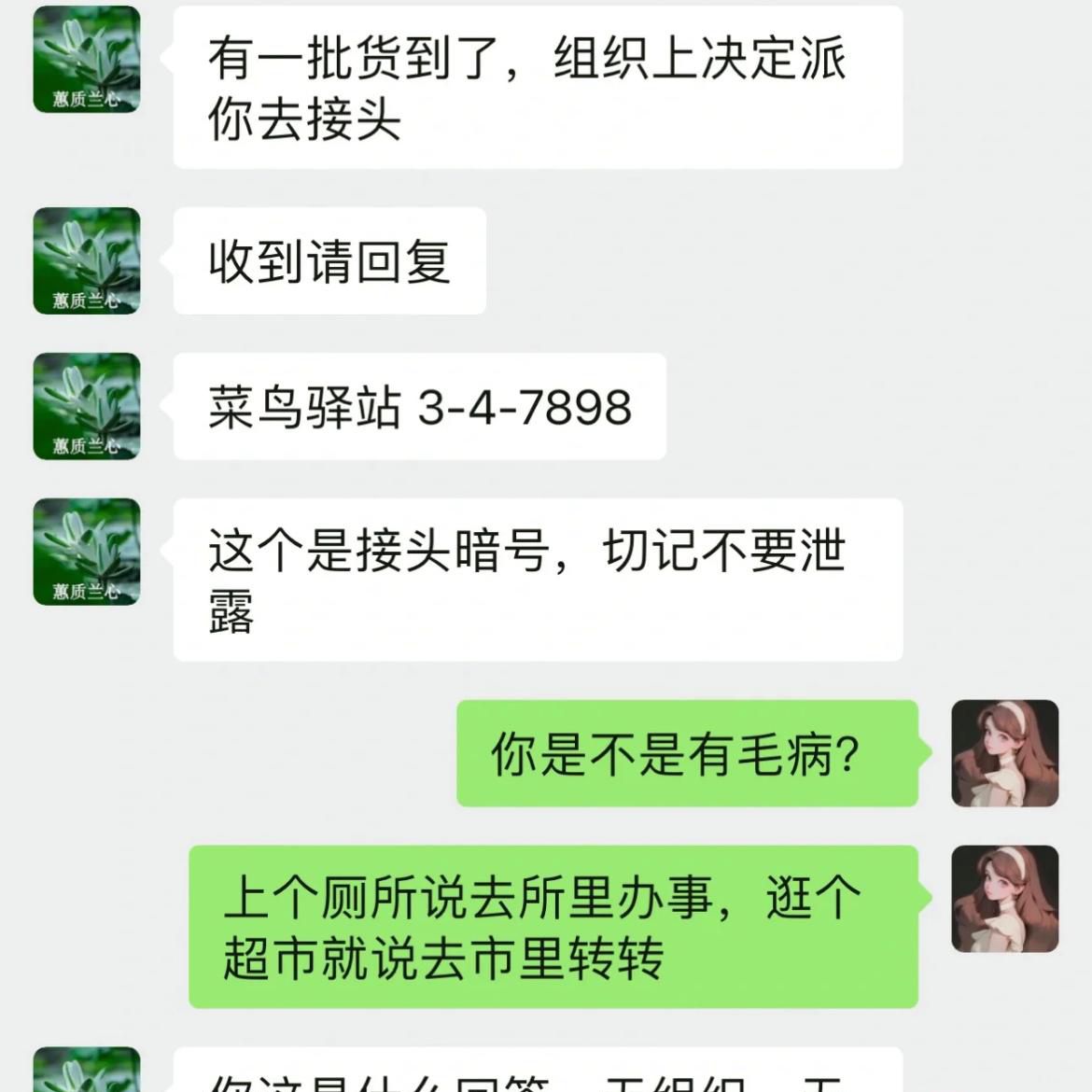This screenshot has height=1092, width=1092.
Task: Tap avatar next to '菜鸟驿站 3-4-7898' message
Action: click(87, 406)
